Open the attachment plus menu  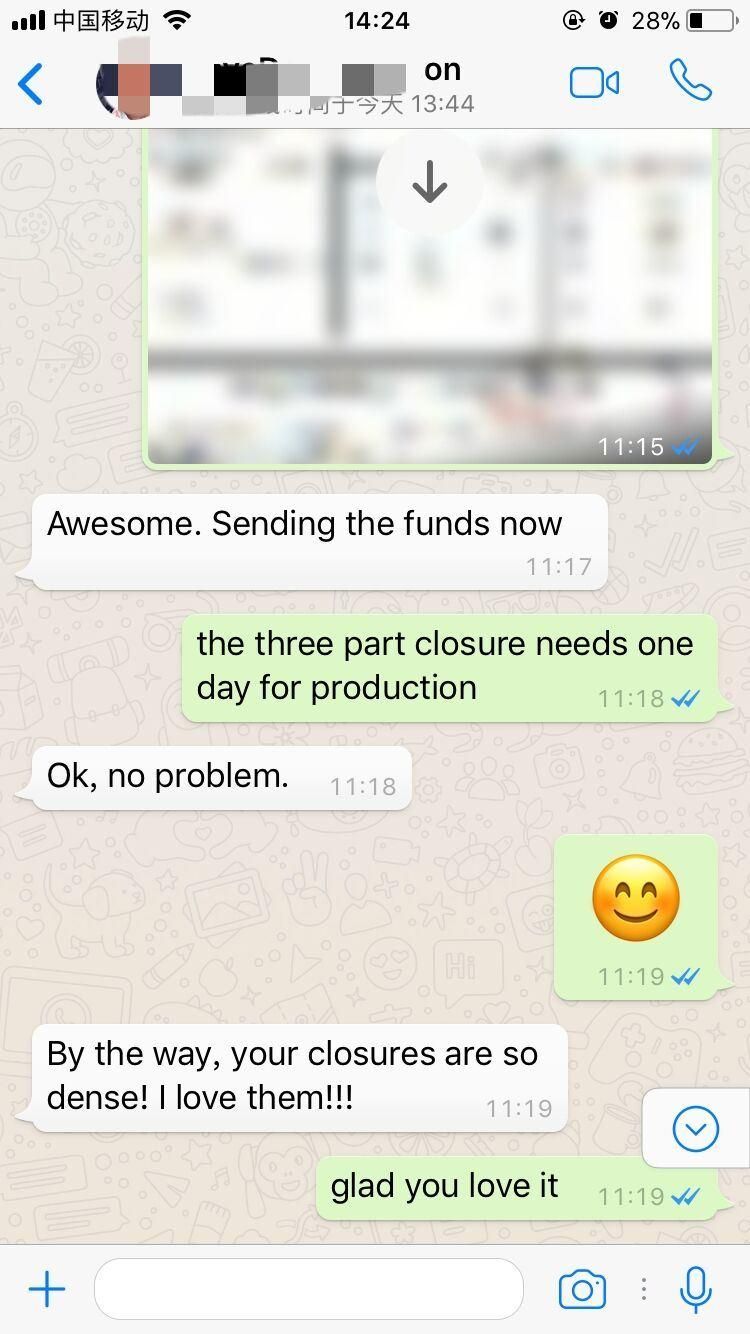47,1289
